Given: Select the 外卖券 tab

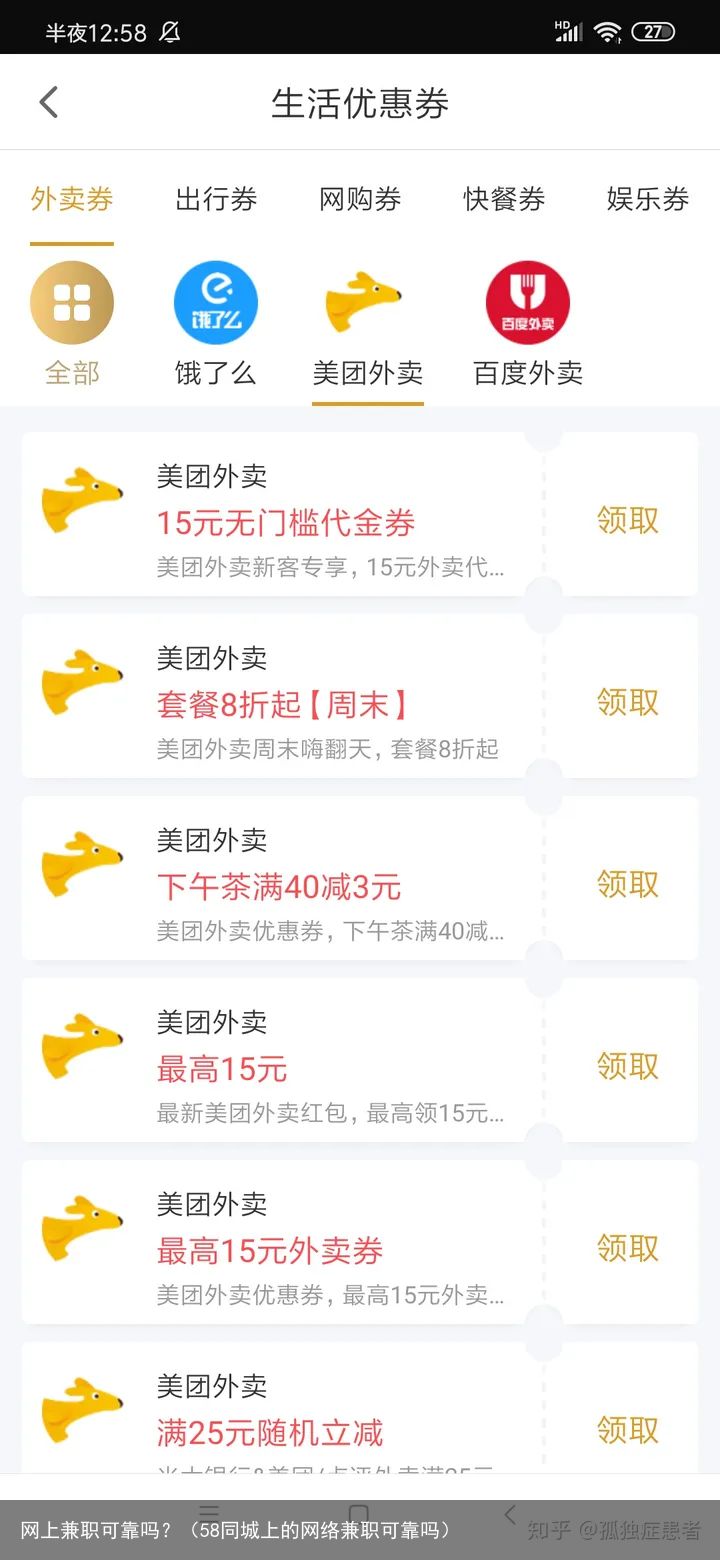Looking at the screenshot, I should 72,199.
